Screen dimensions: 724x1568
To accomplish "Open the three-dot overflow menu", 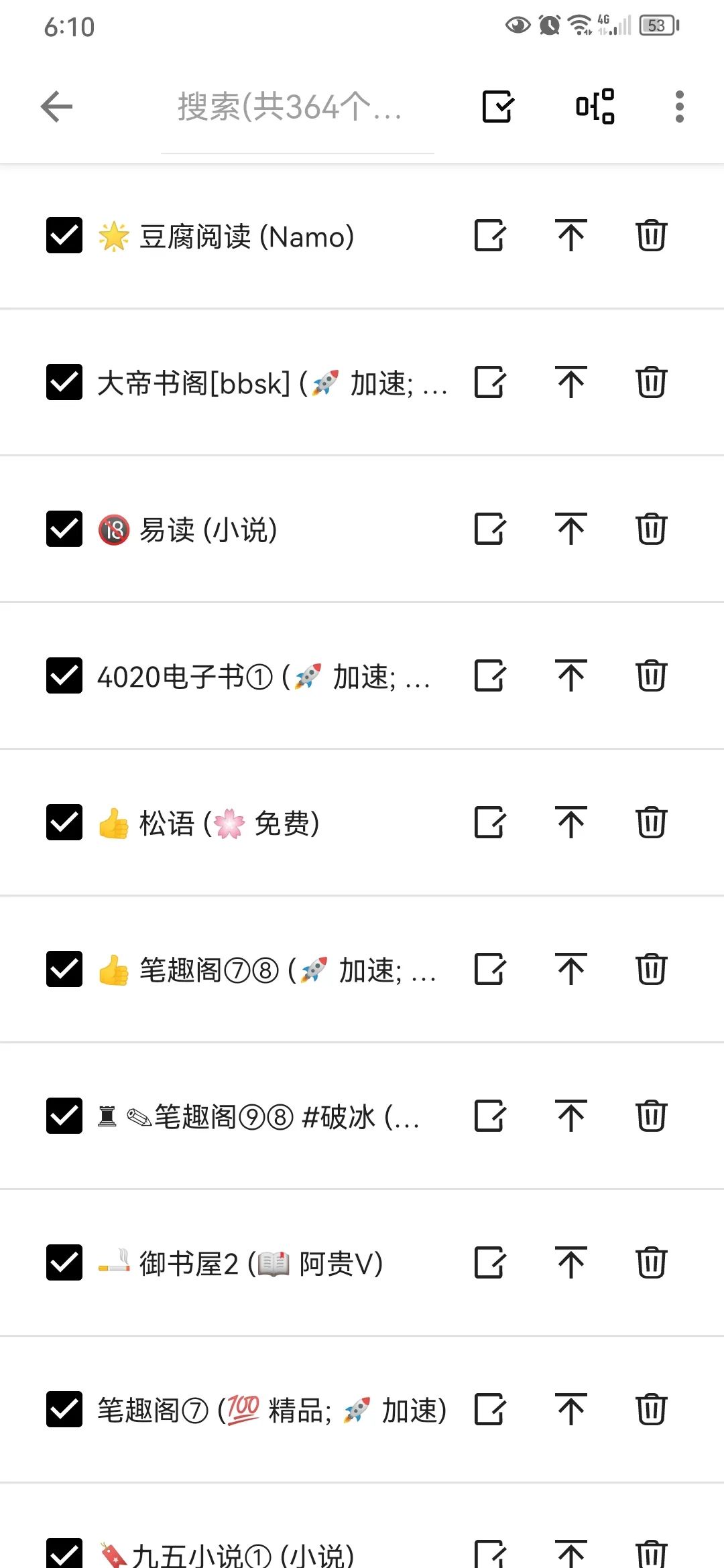I will [x=679, y=107].
